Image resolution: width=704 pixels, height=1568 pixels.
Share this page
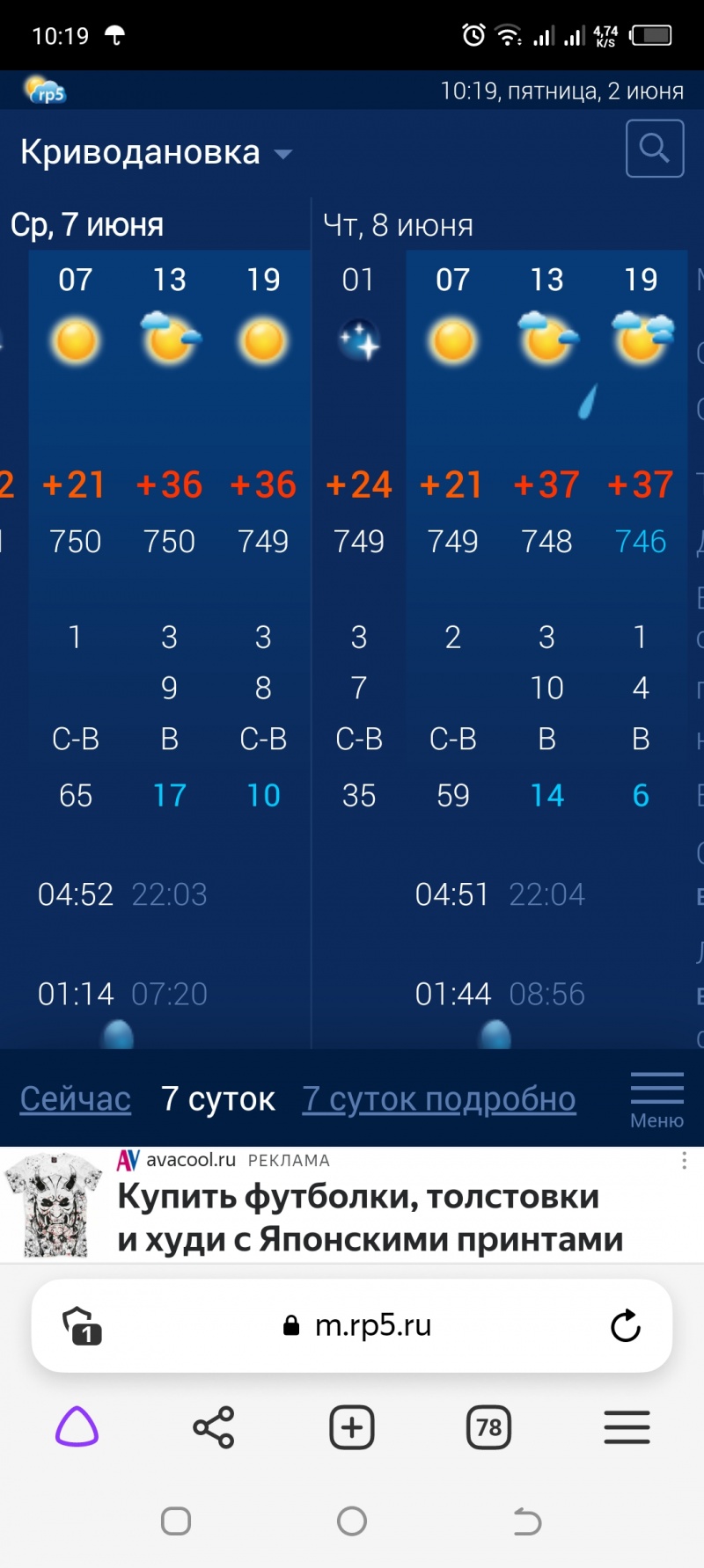(x=214, y=1426)
